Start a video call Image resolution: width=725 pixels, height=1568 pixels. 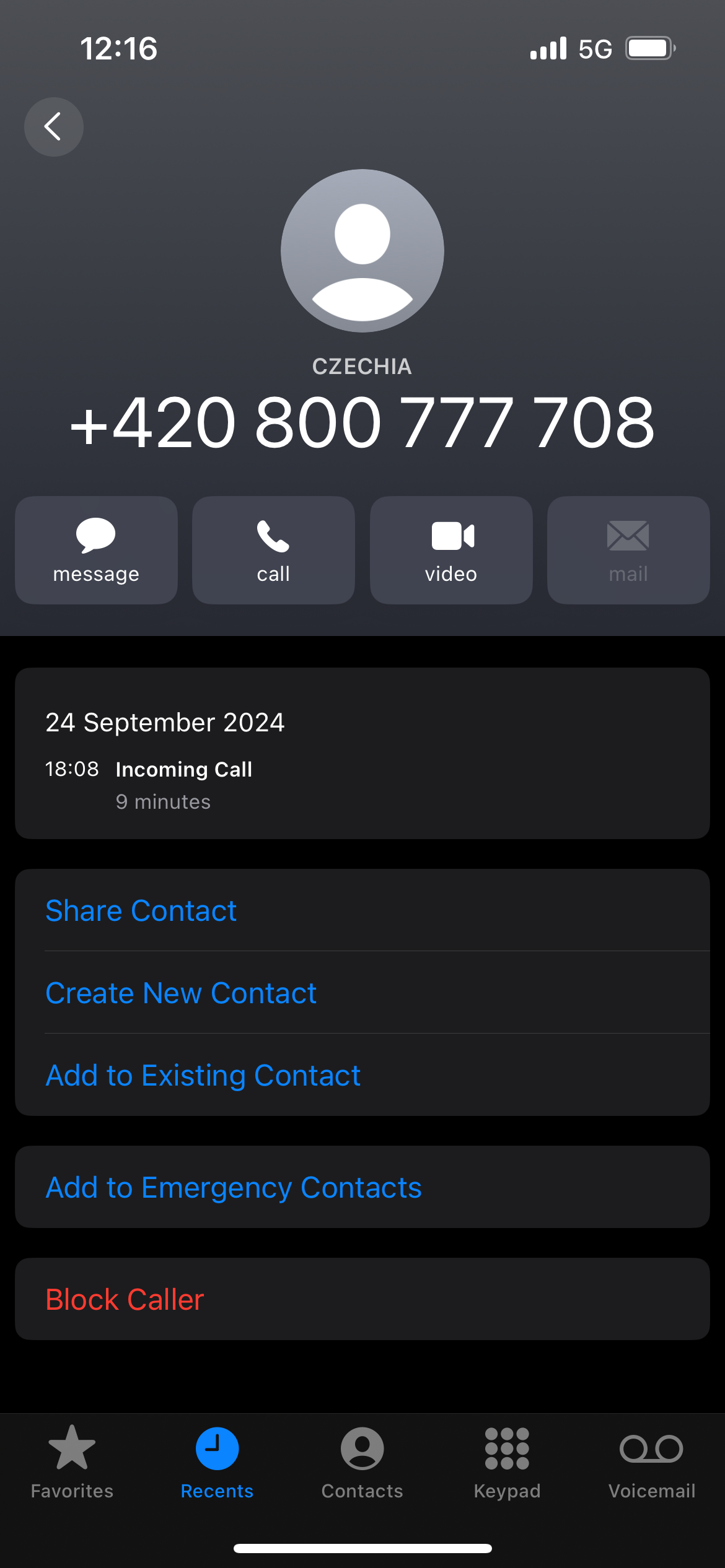pos(451,550)
